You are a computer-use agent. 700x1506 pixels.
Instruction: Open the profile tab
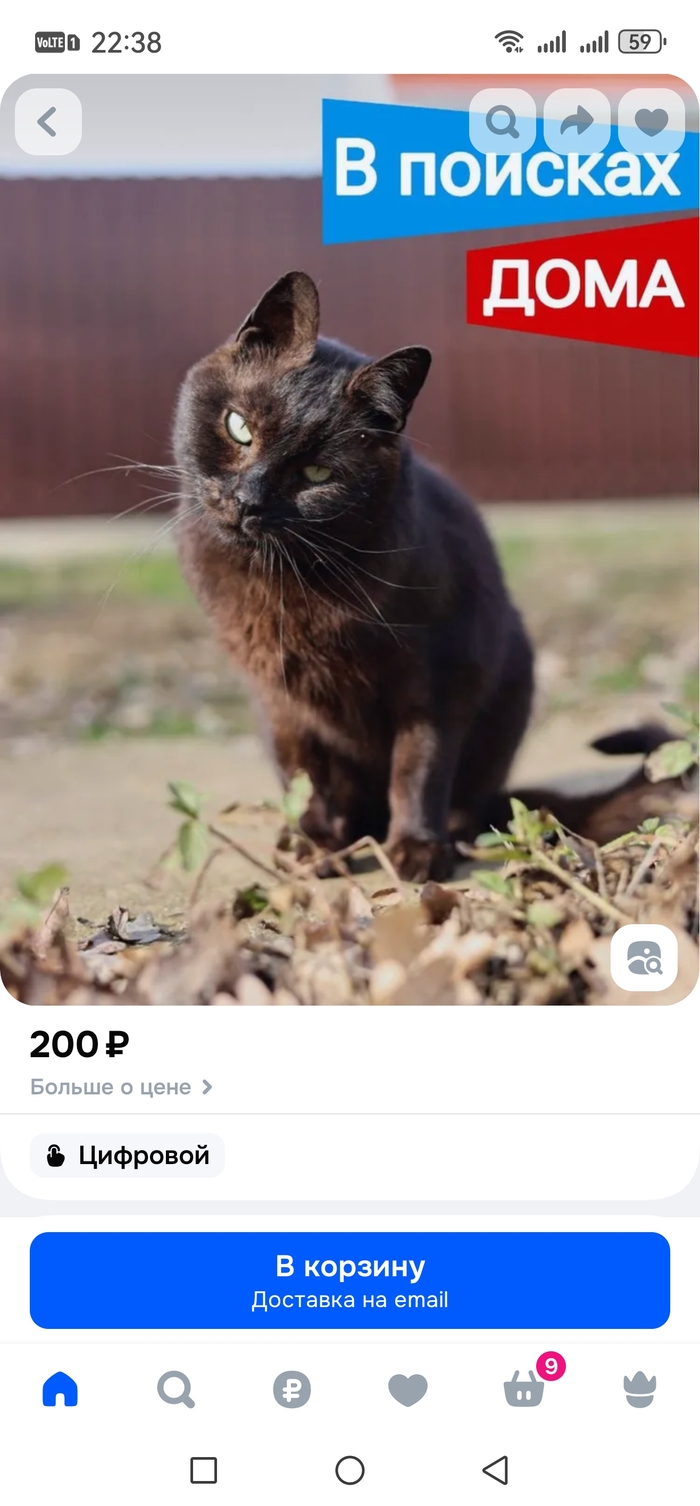tap(640, 1390)
